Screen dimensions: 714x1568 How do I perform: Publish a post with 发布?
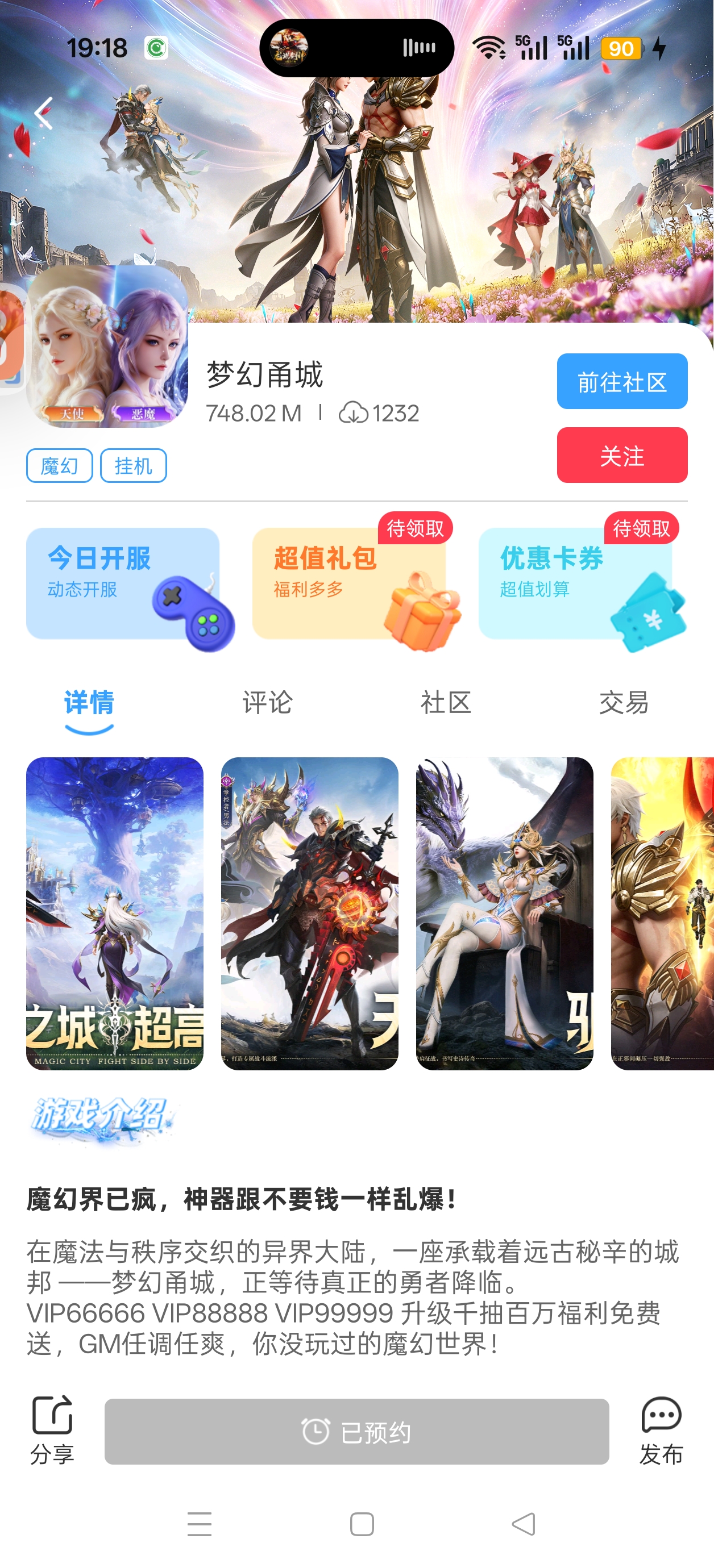[x=661, y=1429]
